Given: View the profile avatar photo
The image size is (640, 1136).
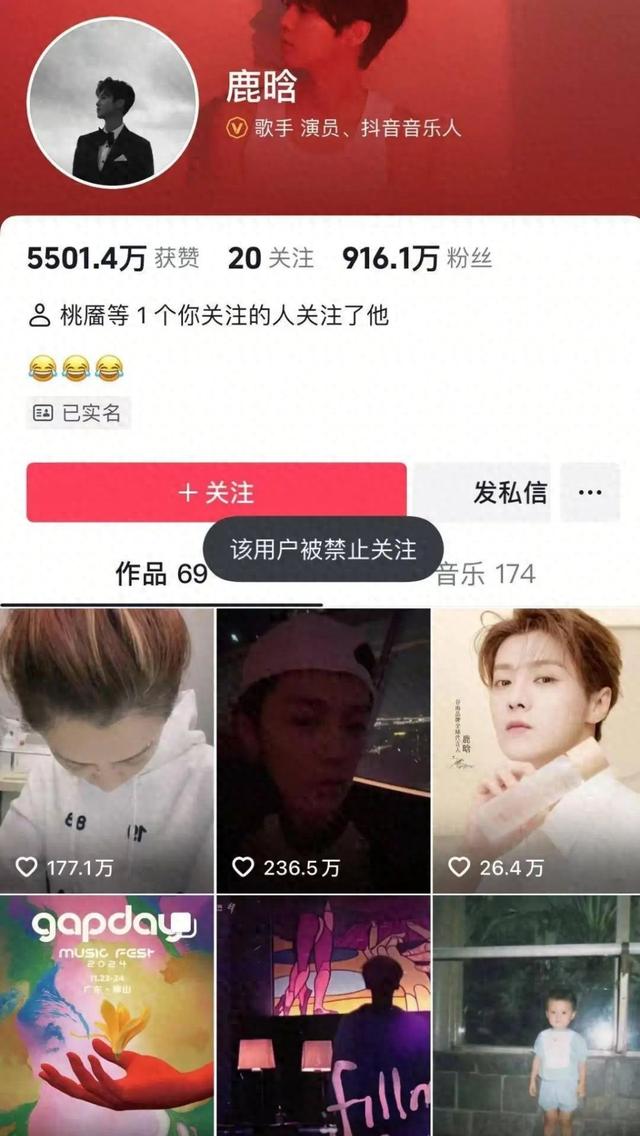Looking at the screenshot, I should pyautogui.click(x=111, y=103).
